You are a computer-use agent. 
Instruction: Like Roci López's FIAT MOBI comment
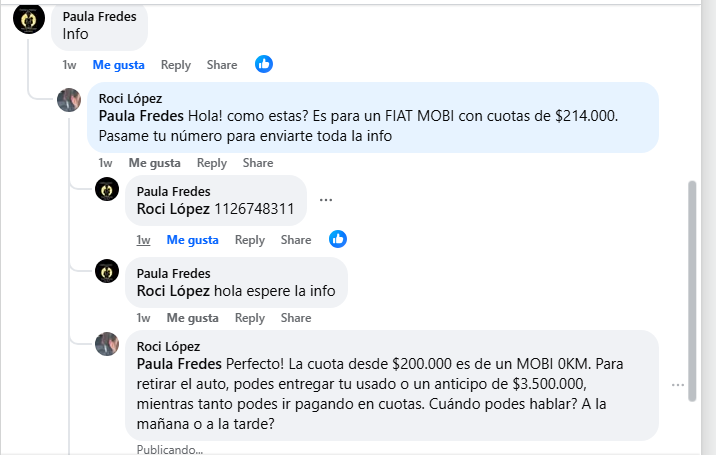pos(154,163)
